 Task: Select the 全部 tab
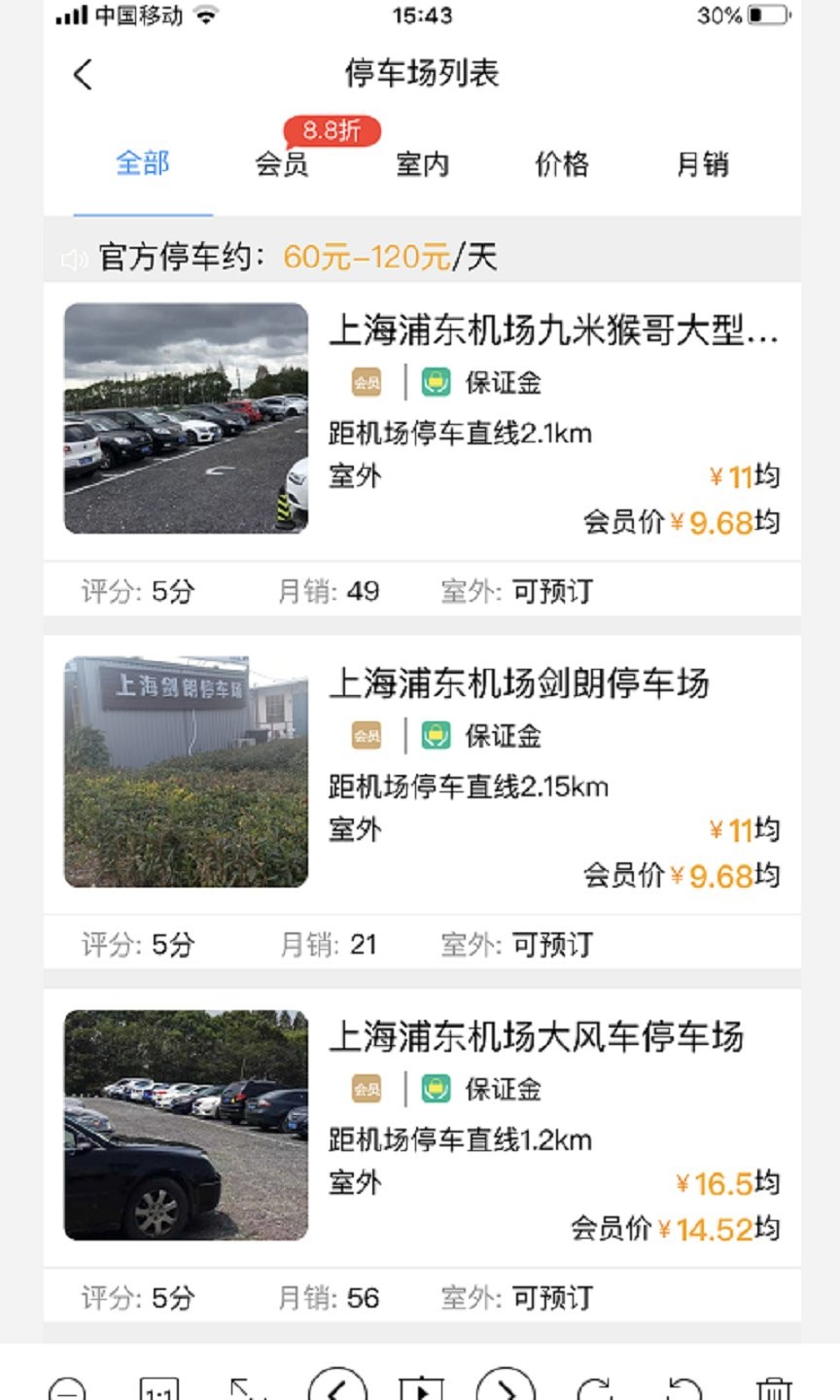(143, 163)
